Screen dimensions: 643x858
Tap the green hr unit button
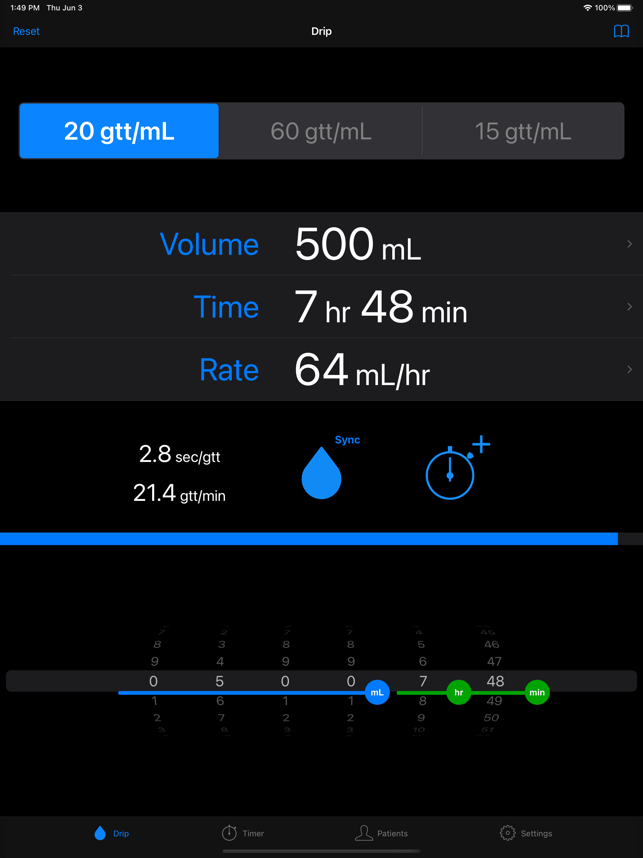click(459, 692)
